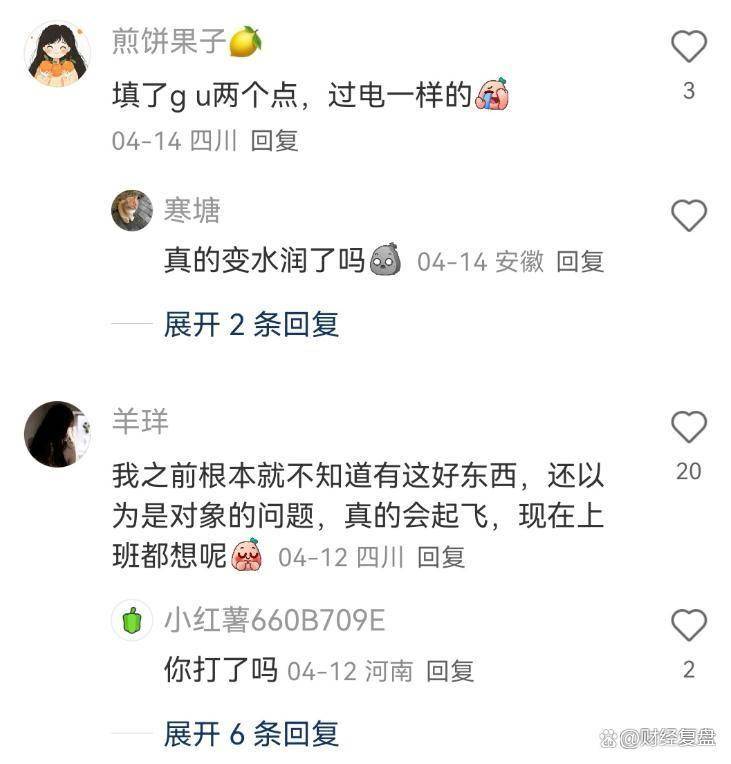View 寒塘's profile via avatar
This screenshot has height=764, width=731.
tap(132, 210)
